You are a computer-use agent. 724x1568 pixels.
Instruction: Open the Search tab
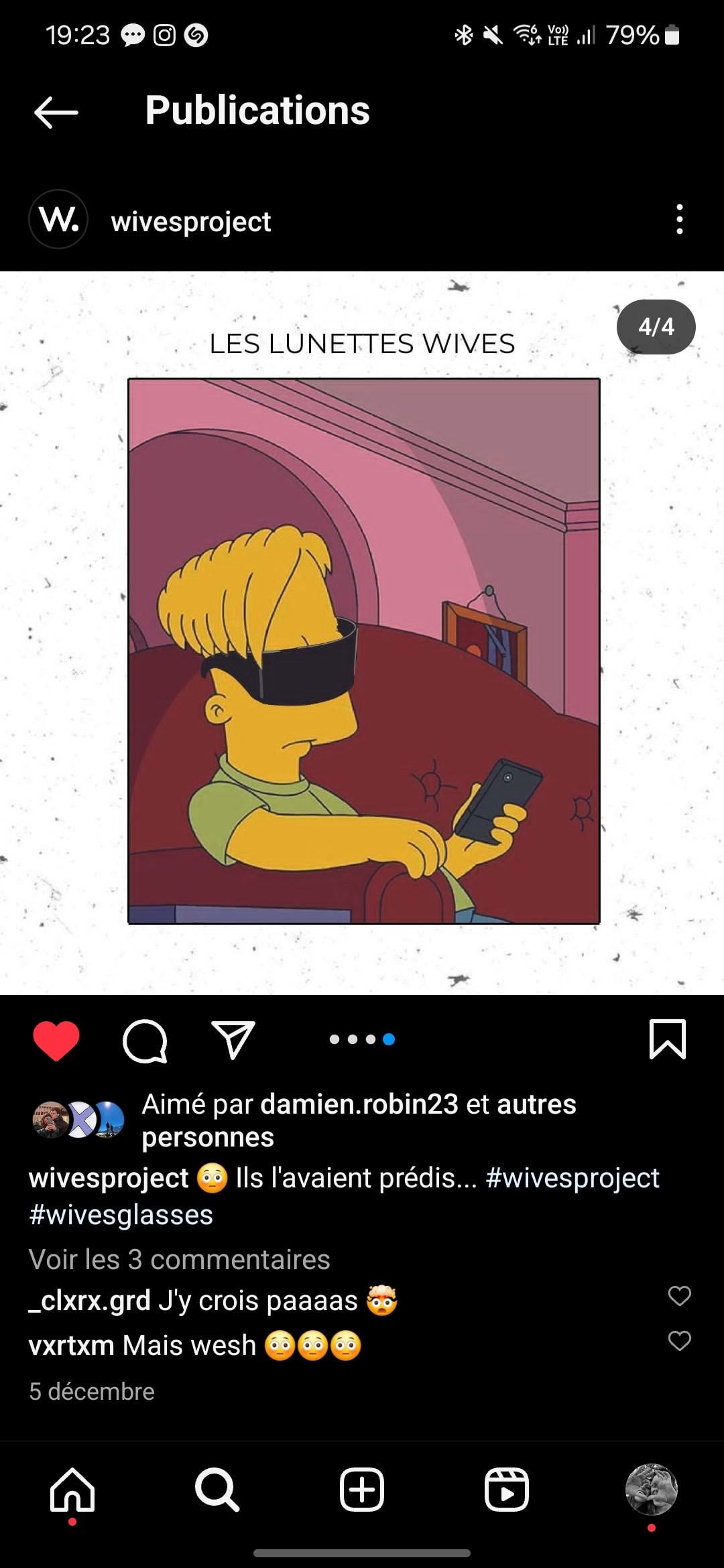(217, 1490)
